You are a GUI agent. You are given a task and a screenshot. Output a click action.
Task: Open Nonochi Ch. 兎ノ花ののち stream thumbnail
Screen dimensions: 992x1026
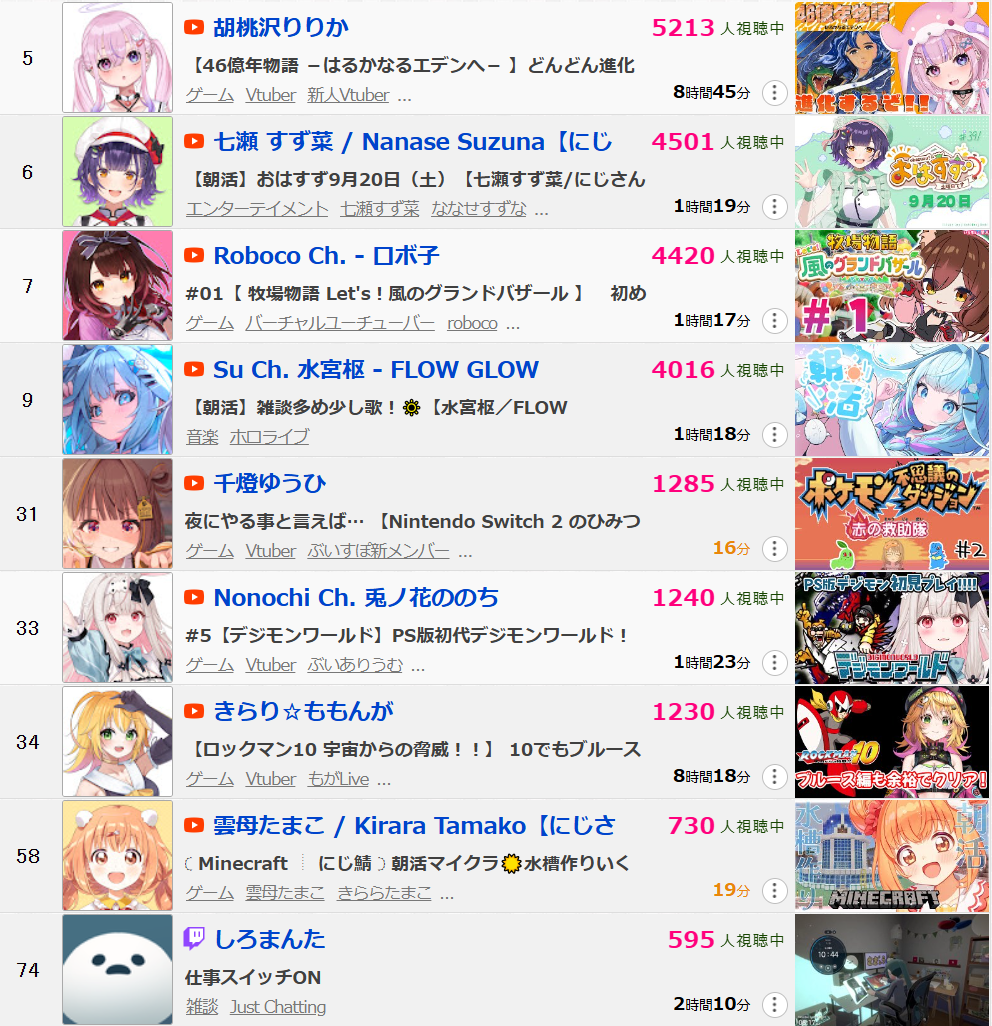(891, 628)
